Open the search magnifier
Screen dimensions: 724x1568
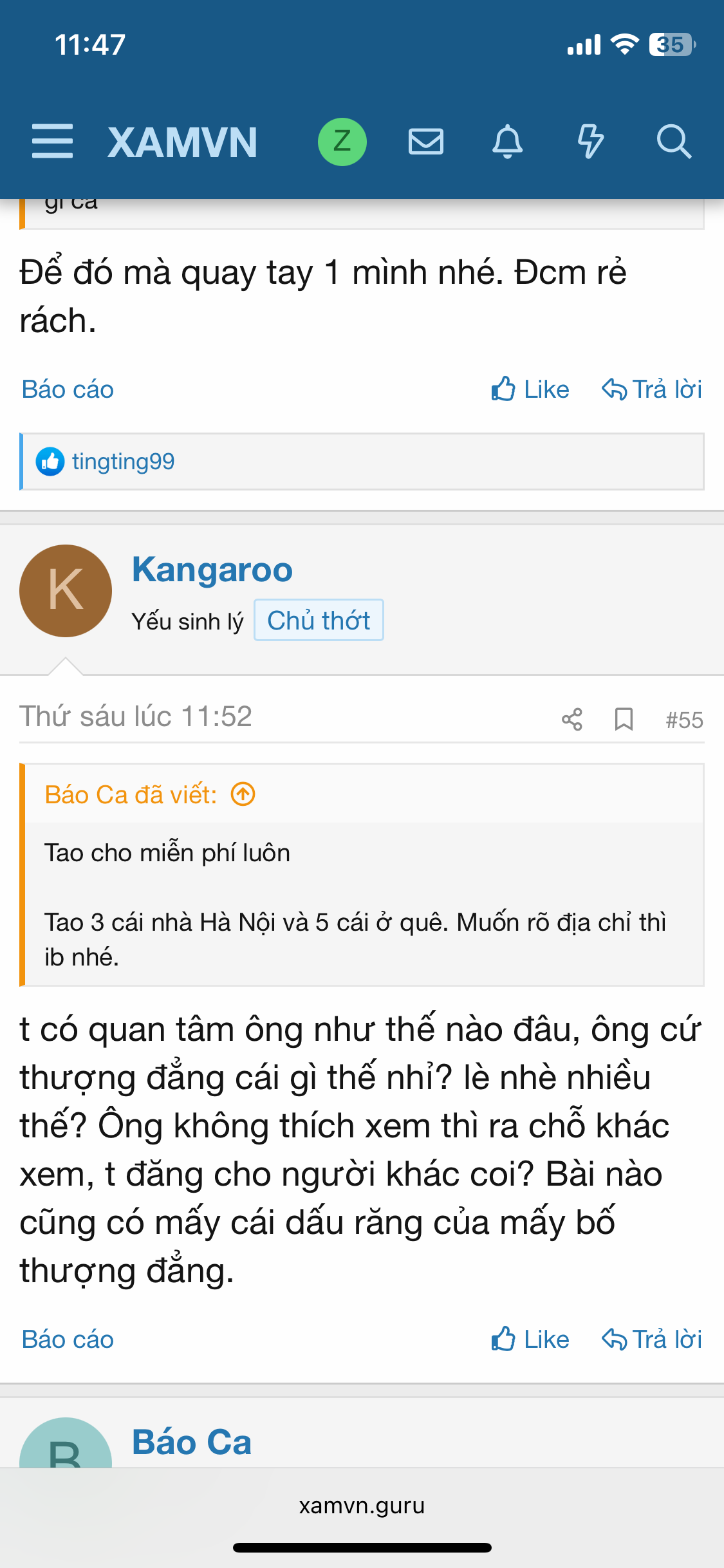[x=673, y=142]
